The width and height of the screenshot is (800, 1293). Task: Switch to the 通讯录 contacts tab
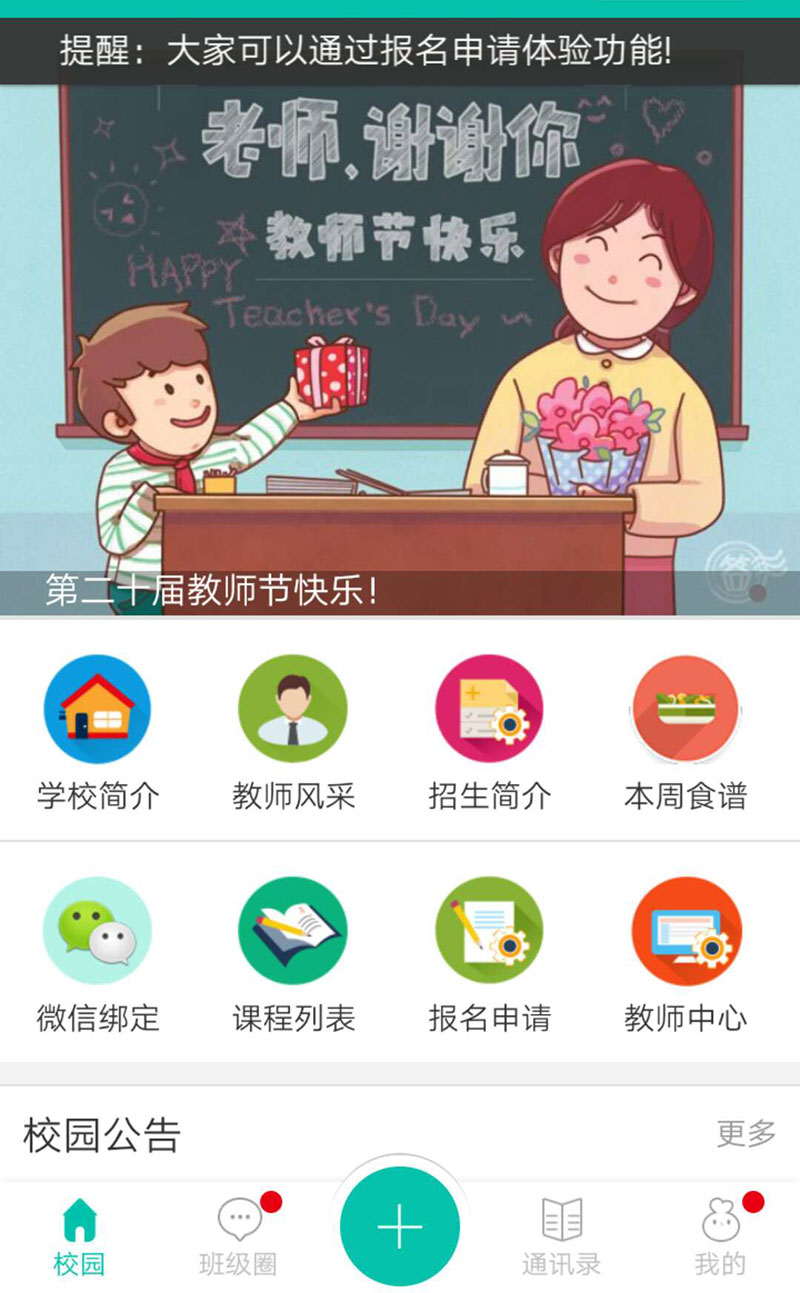click(561, 1238)
